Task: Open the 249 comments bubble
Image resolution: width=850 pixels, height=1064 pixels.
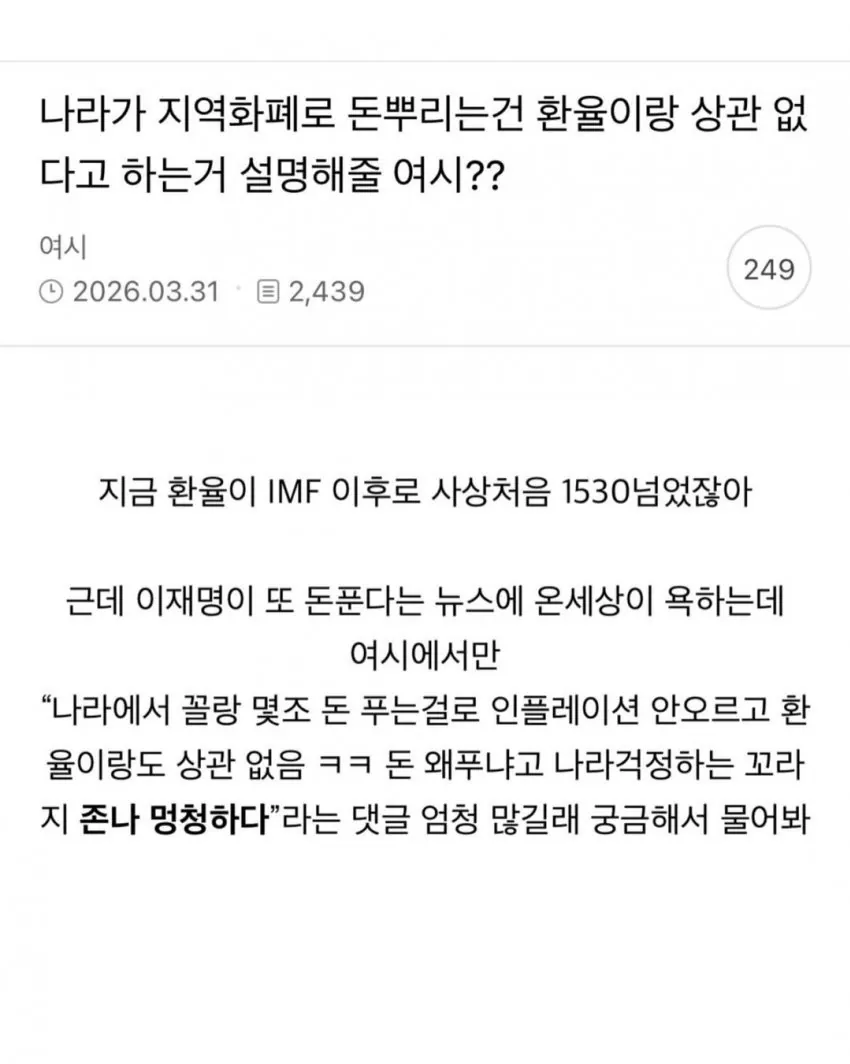Action: point(768,270)
